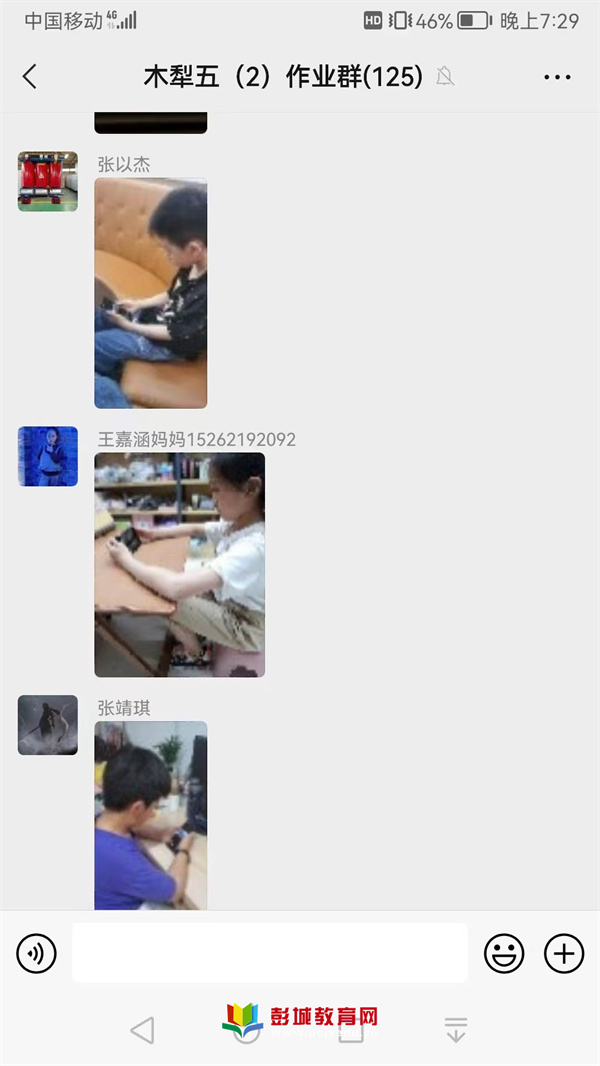Screen dimensions: 600x1066
Task: Open the emoji picker
Action: coord(504,953)
